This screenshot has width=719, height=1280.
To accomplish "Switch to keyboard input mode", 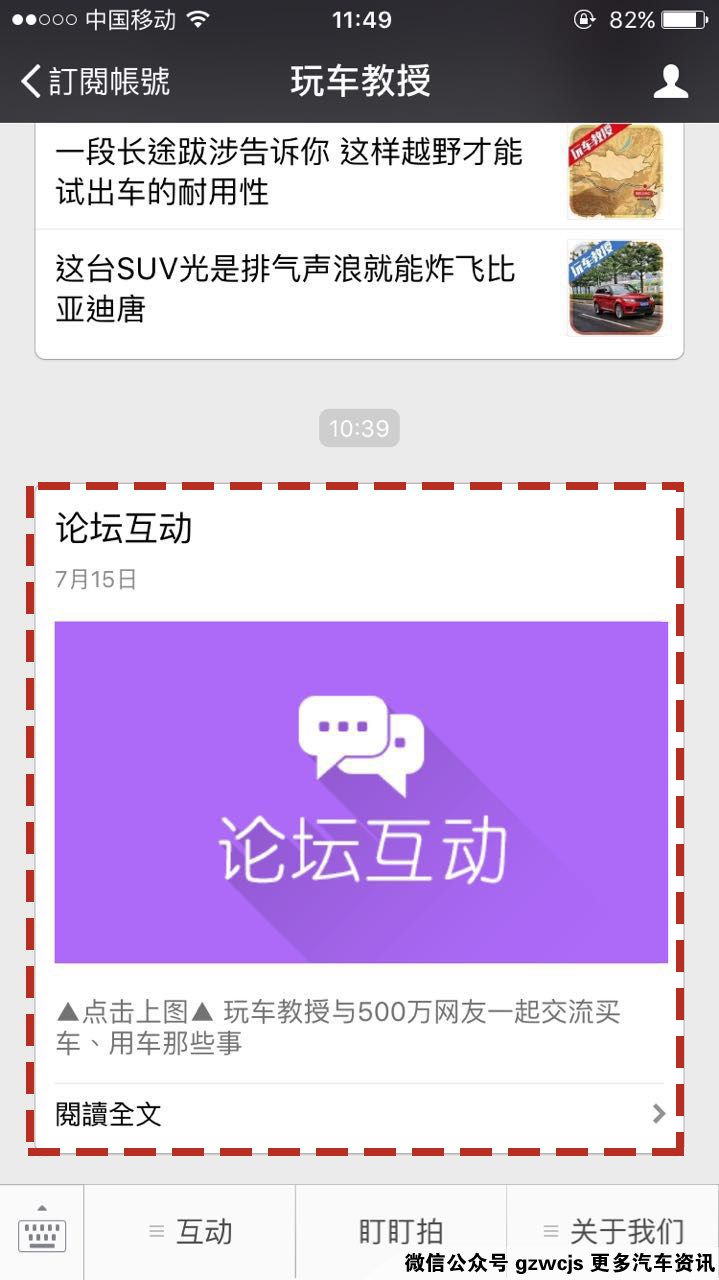I will pos(42,1232).
